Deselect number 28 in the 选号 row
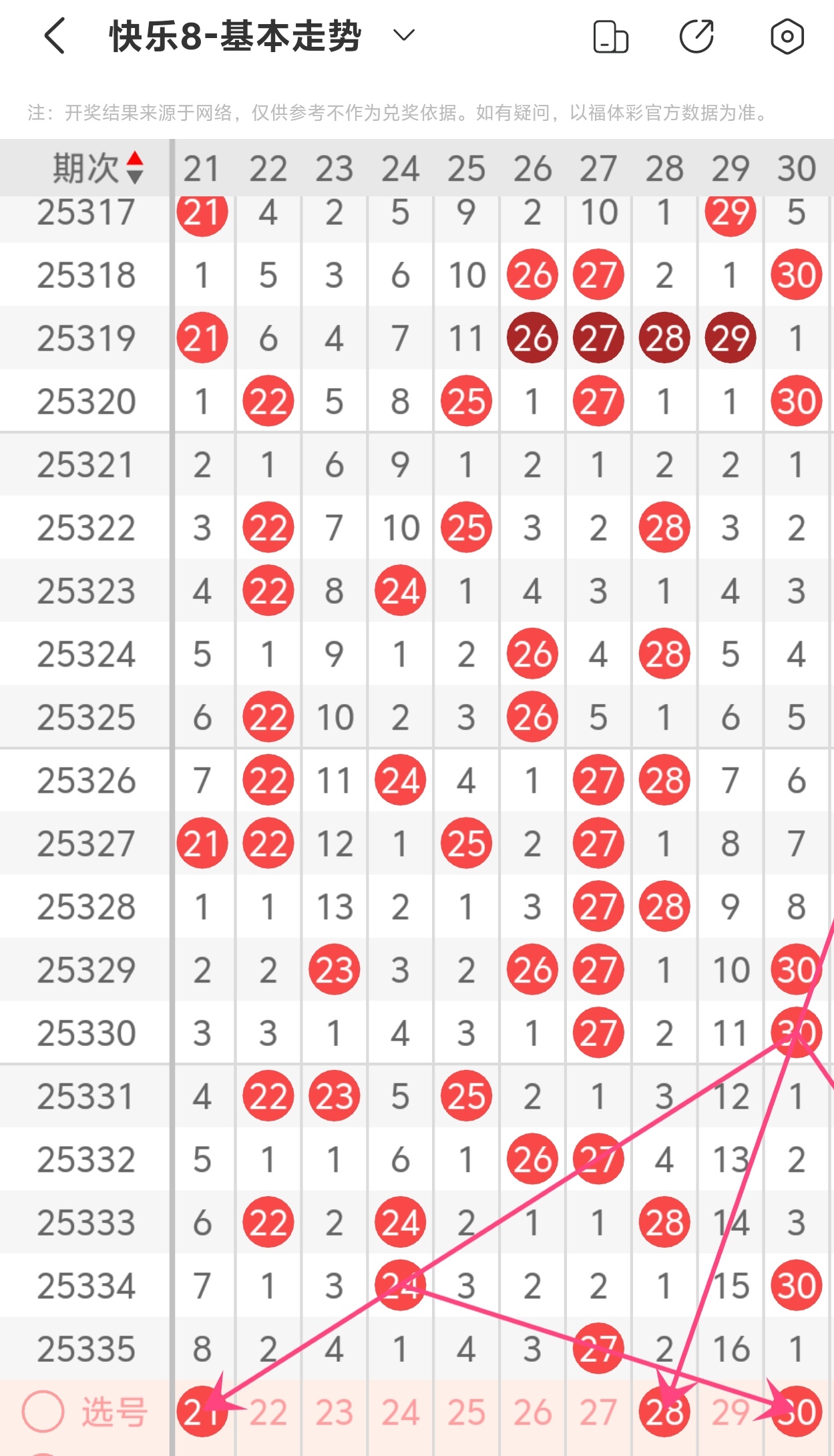This screenshot has width=834, height=1456. pyautogui.click(x=664, y=1413)
